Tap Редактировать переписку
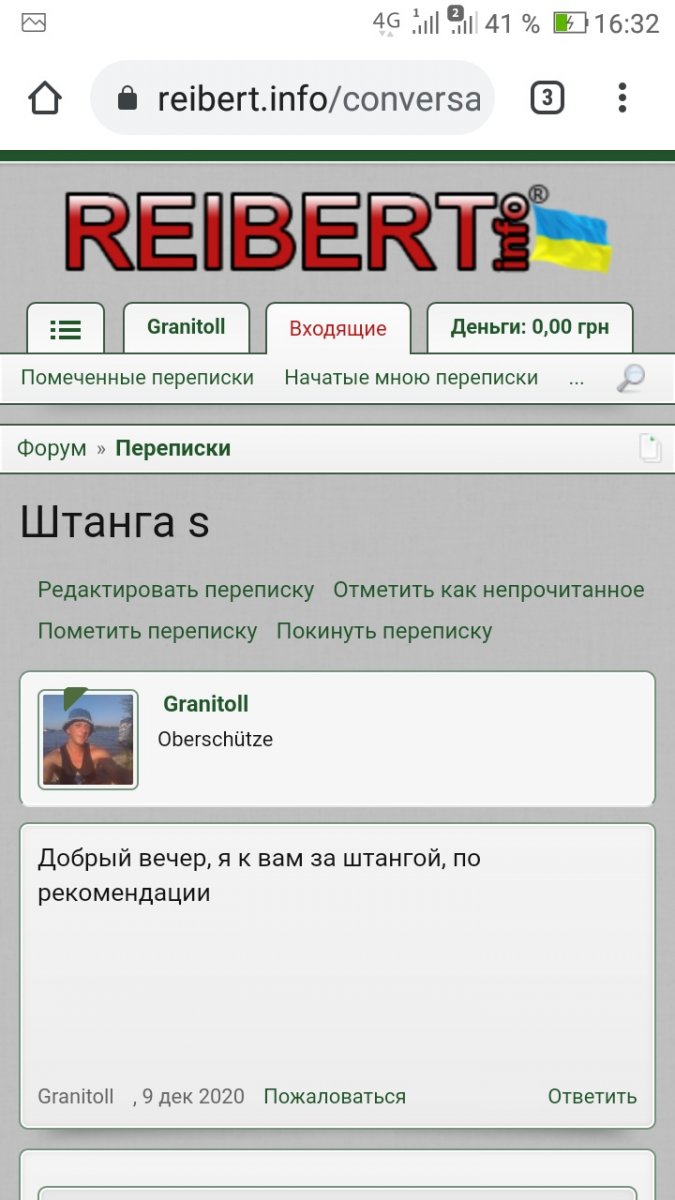Viewport: 675px width, 1200px height. click(x=176, y=590)
